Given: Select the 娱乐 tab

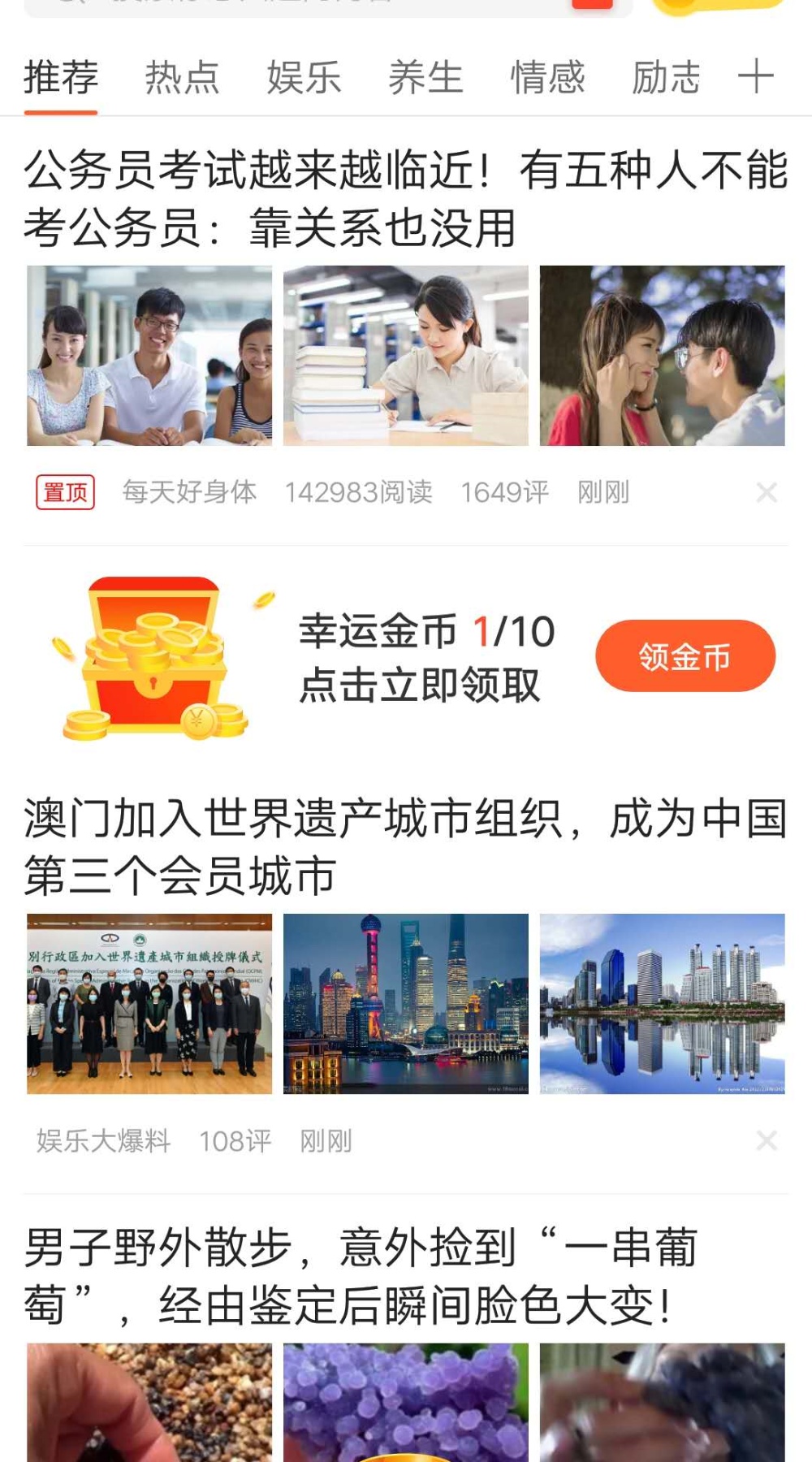Looking at the screenshot, I should tap(304, 78).
